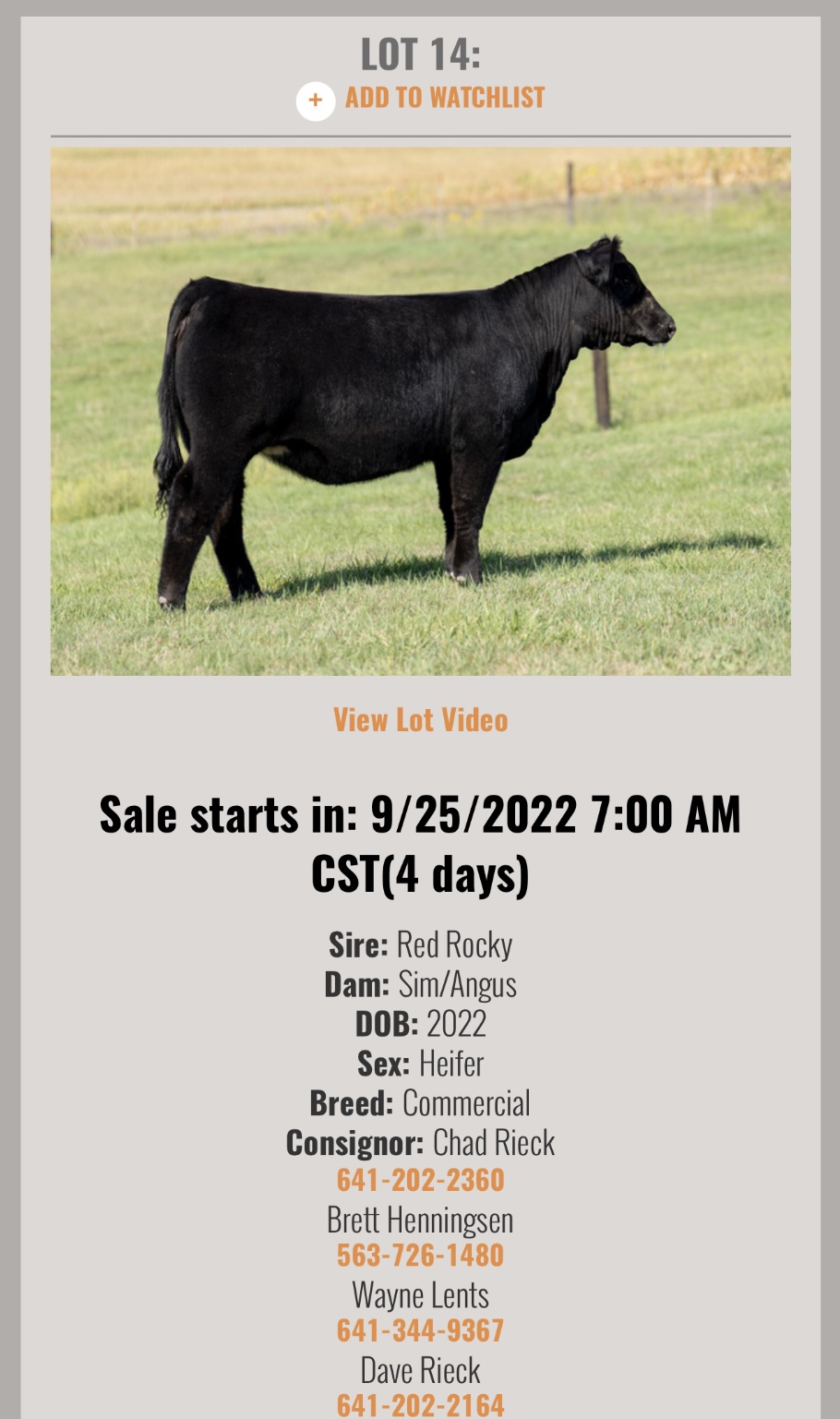Screen dimensions: 840x1419
Task: Call Brett Henningsen at 563-726-1480
Action: pos(420,1256)
